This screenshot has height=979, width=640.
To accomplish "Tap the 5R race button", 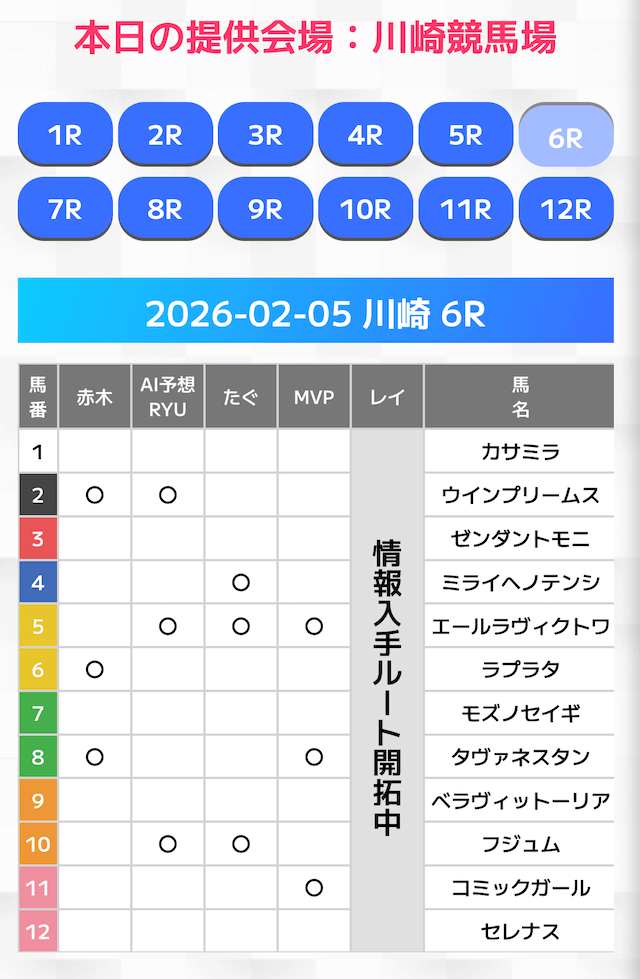I will [466, 134].
